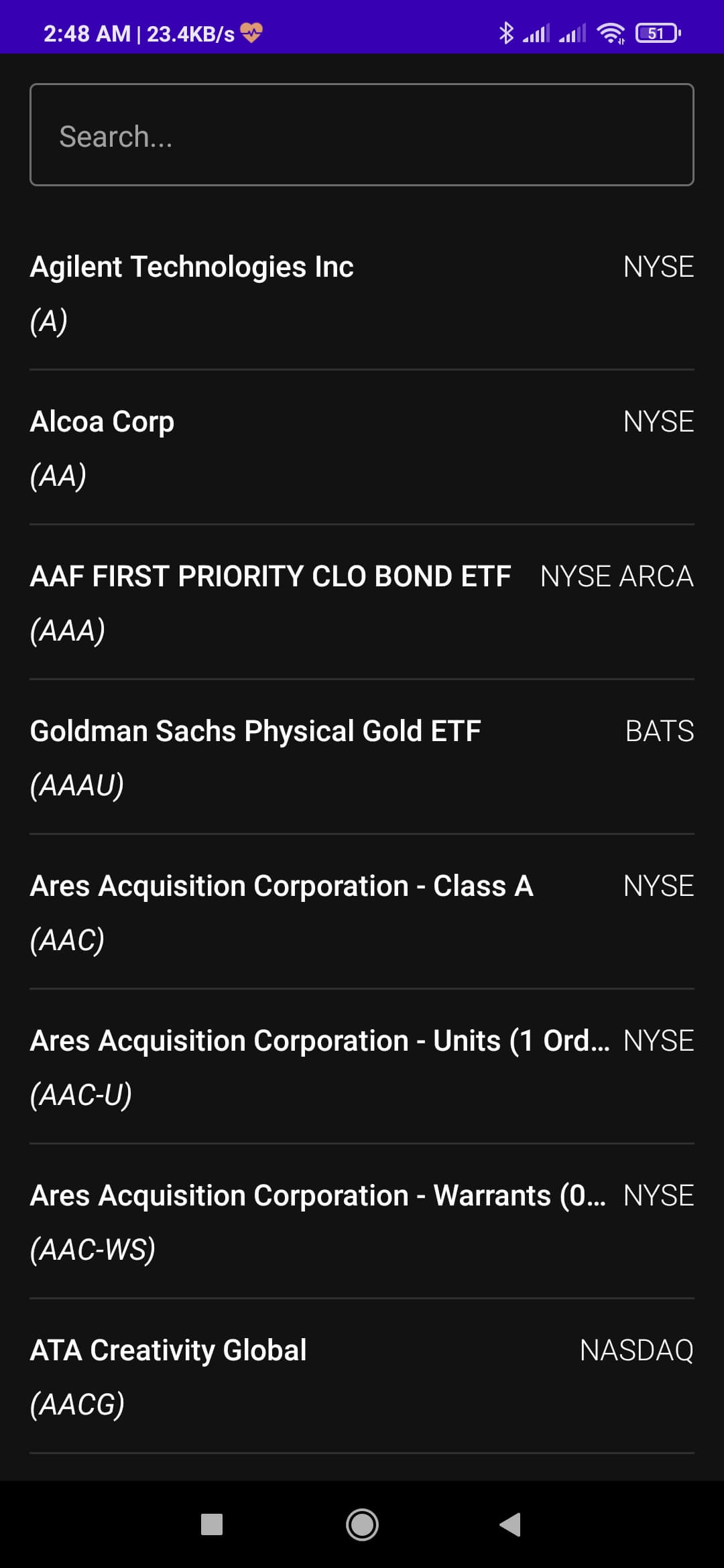The image size is (724, 1568).
Task: View ATA Creativity Global (AACG)
Action: point(362,1376)
